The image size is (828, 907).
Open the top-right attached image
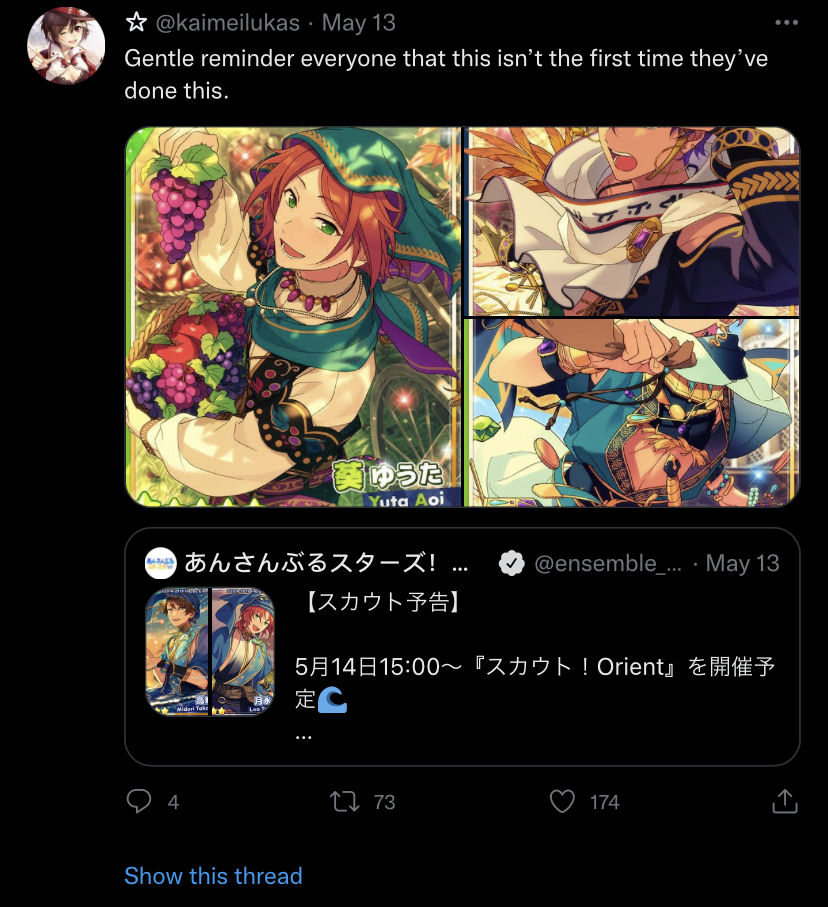tap(633, 221)
